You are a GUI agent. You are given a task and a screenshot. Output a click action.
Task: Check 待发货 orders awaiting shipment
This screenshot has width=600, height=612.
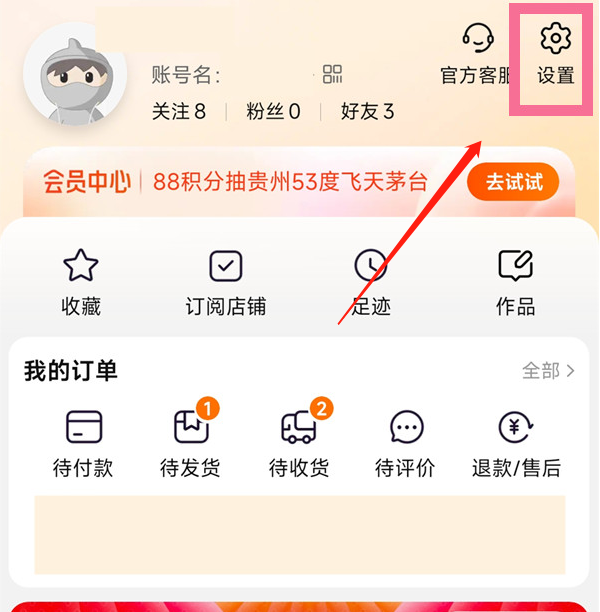click(x=190, y=442)
